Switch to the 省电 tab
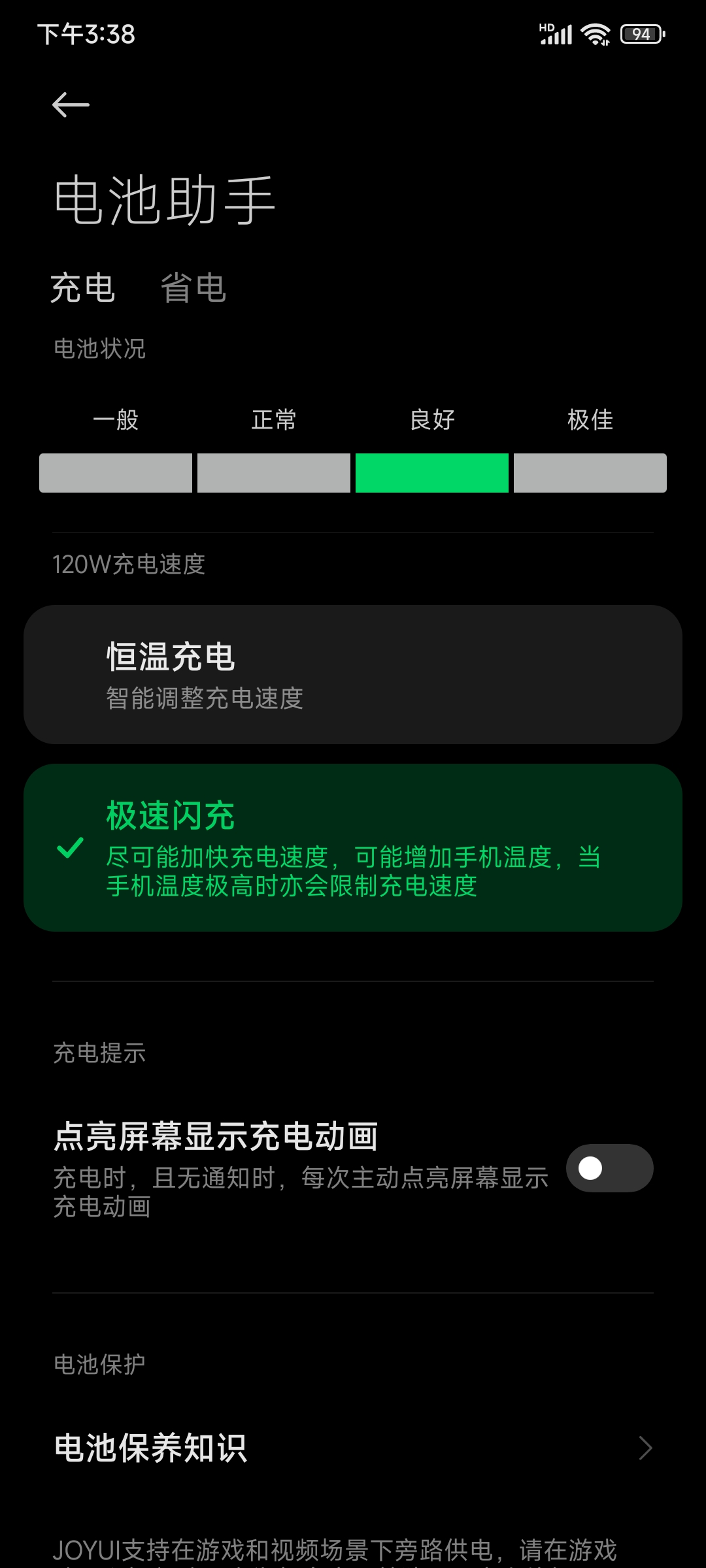This screenshot has width=706, height=1568. (193, 288)
